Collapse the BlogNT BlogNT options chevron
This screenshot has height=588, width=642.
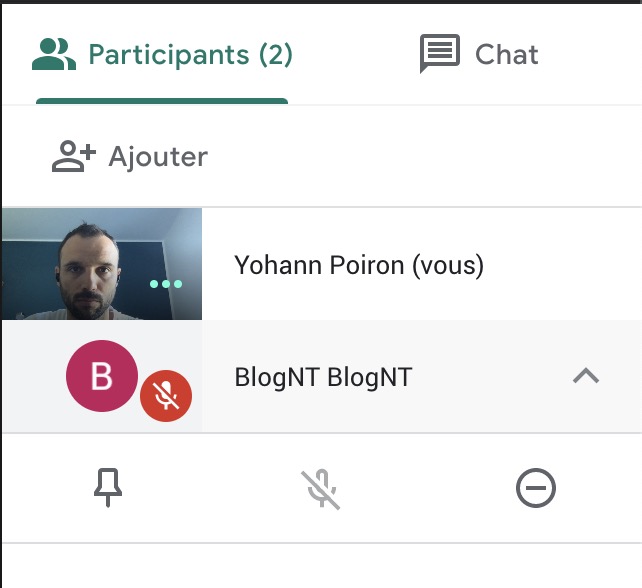585,377
